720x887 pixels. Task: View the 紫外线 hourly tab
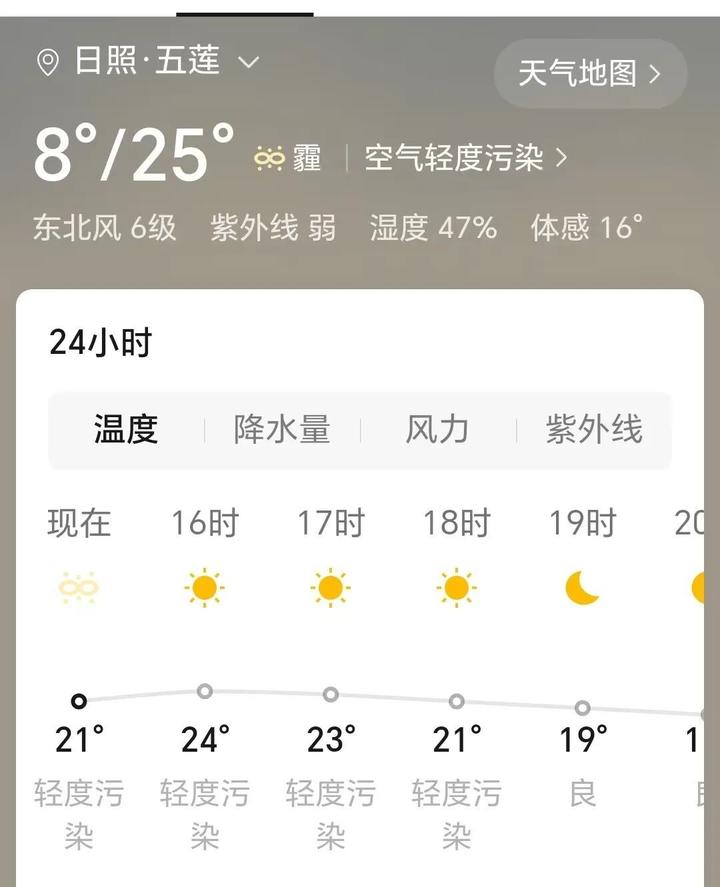click(593, 430)
